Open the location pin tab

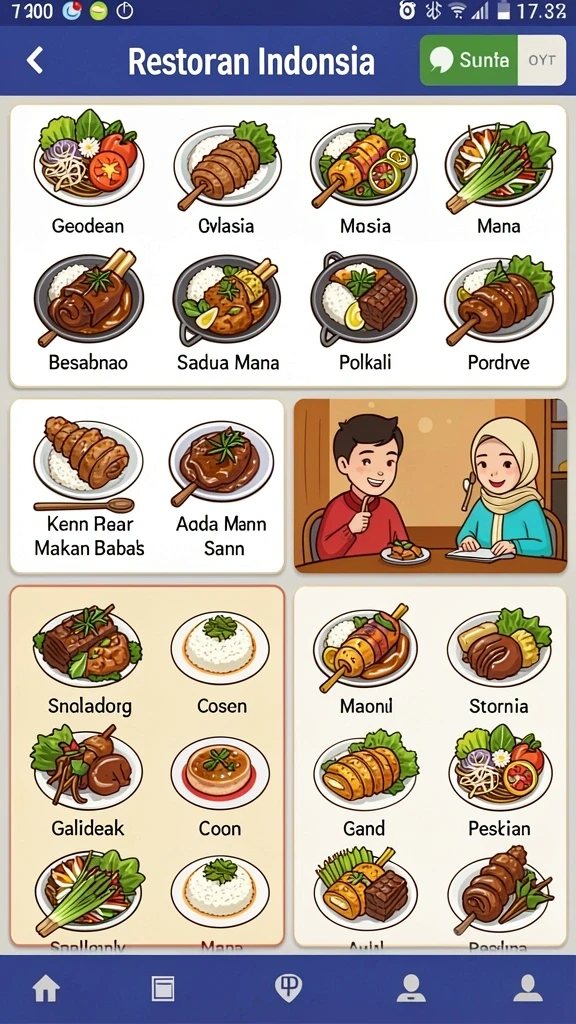[x=288, y=989]
